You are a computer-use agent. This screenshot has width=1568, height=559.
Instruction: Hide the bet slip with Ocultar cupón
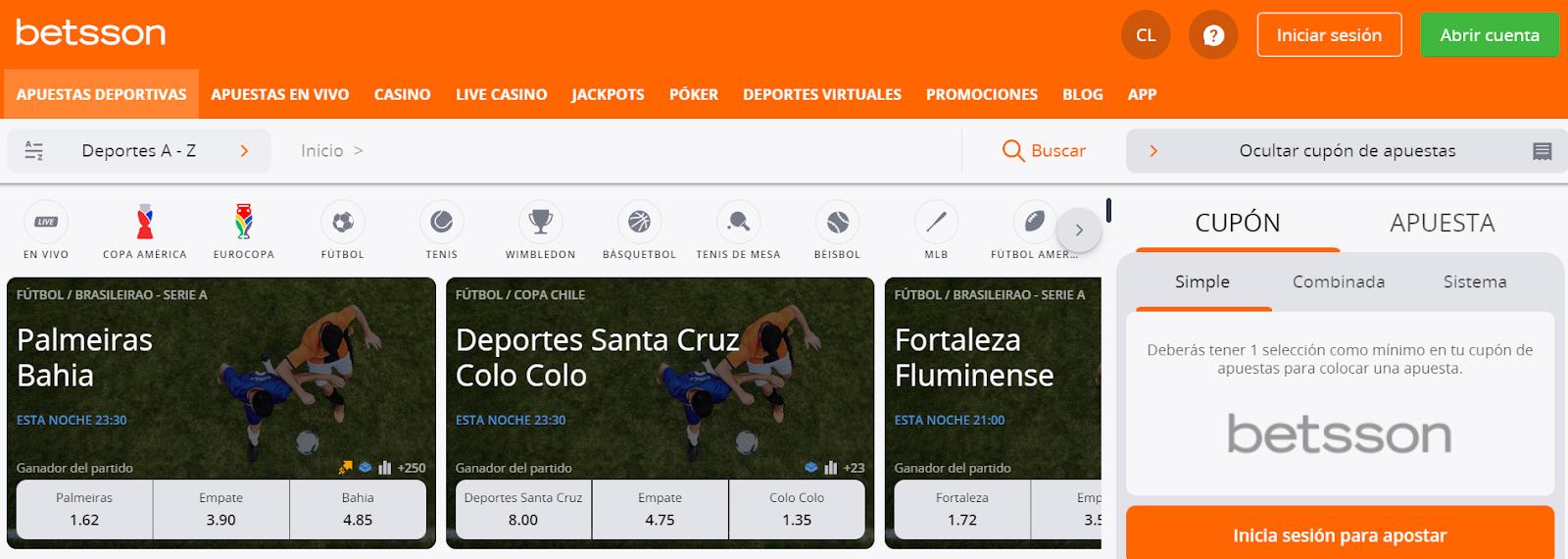[x=1346, y=151]
